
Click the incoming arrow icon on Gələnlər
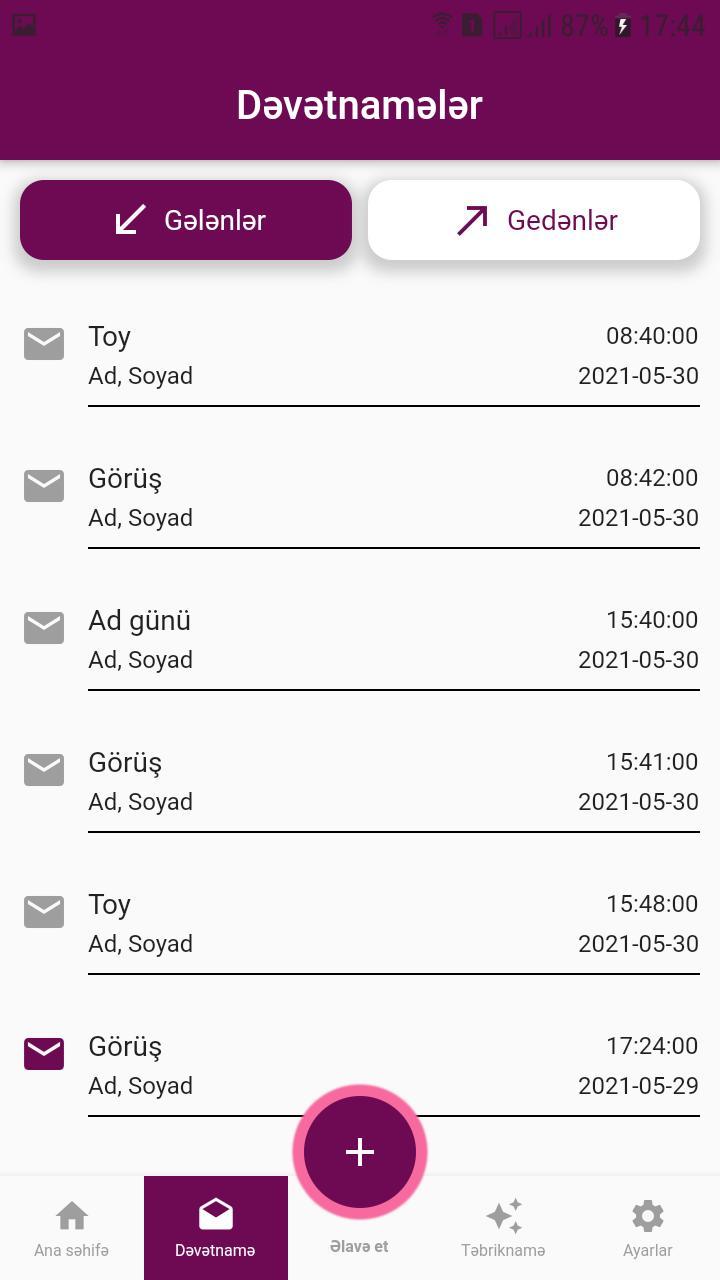pyautogui.click(x=128, y=220)
